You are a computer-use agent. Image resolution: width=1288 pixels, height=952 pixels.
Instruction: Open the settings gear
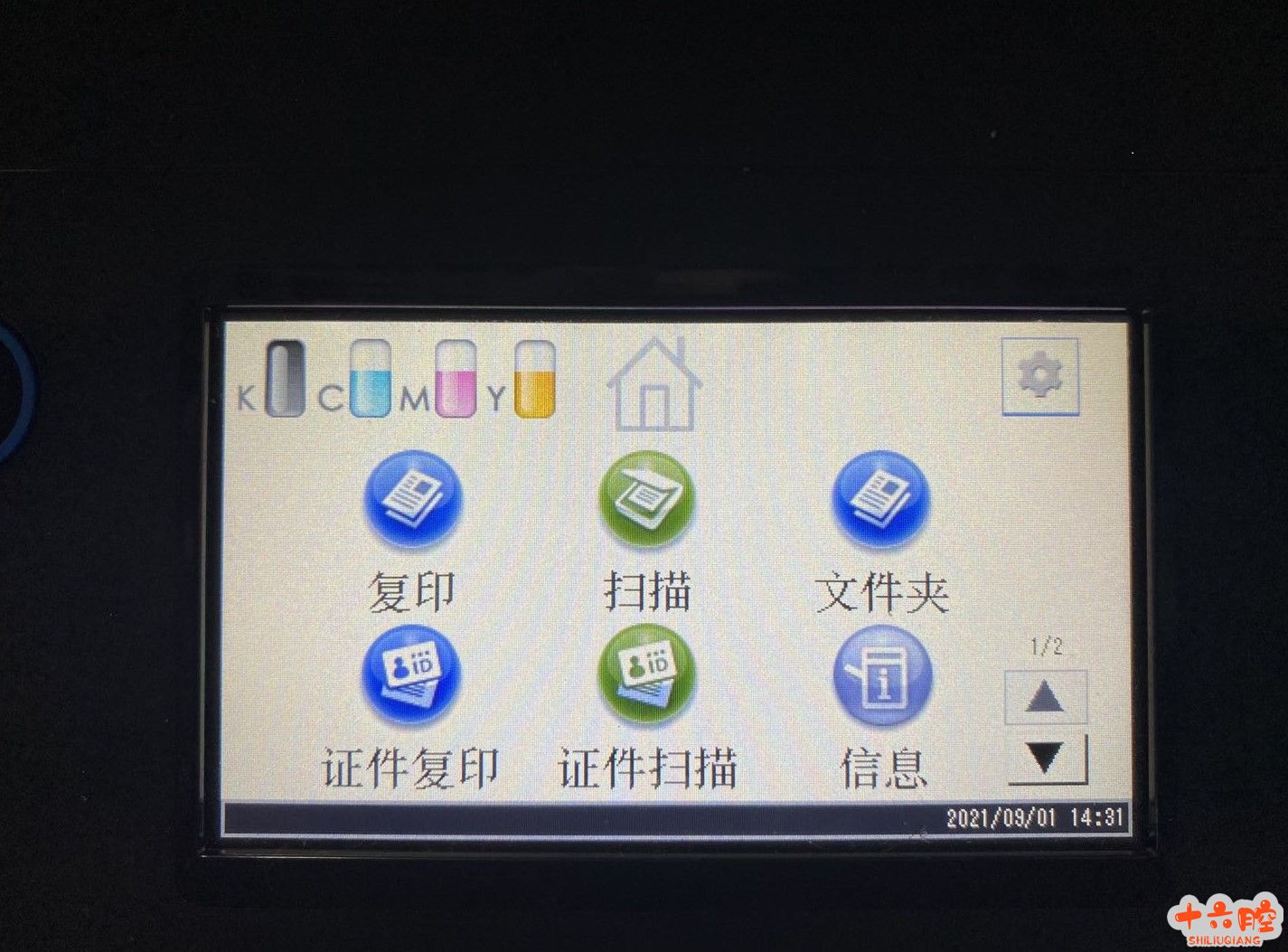tap(1039, 376)
